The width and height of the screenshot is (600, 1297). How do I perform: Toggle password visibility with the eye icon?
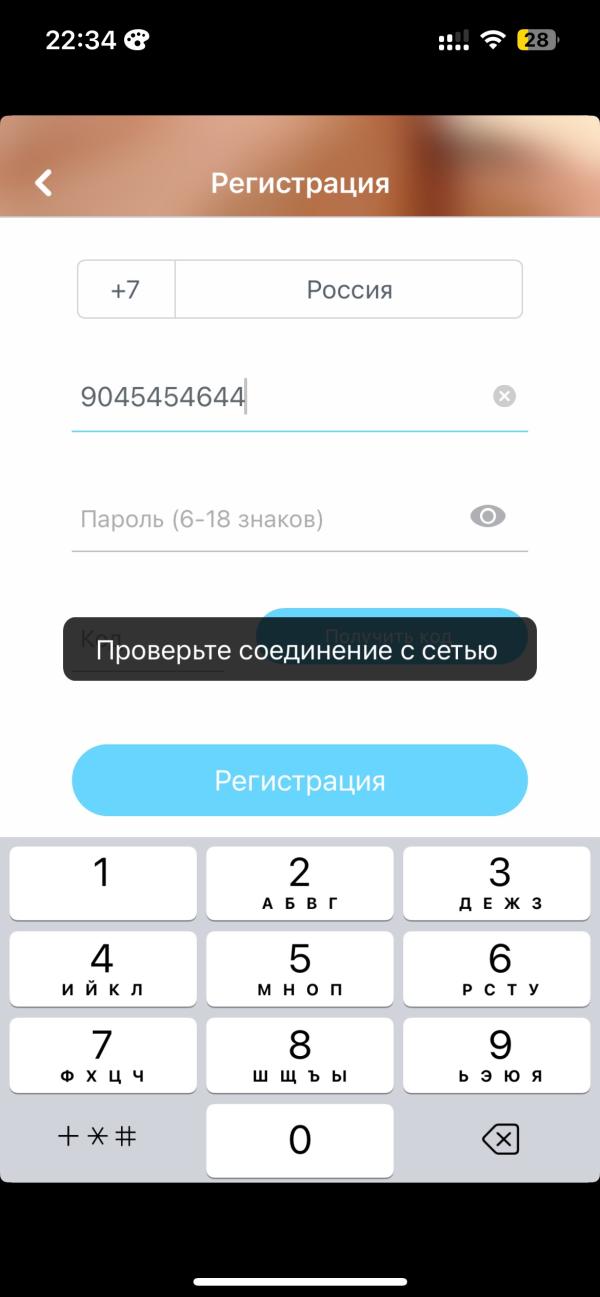click(488, 516)
